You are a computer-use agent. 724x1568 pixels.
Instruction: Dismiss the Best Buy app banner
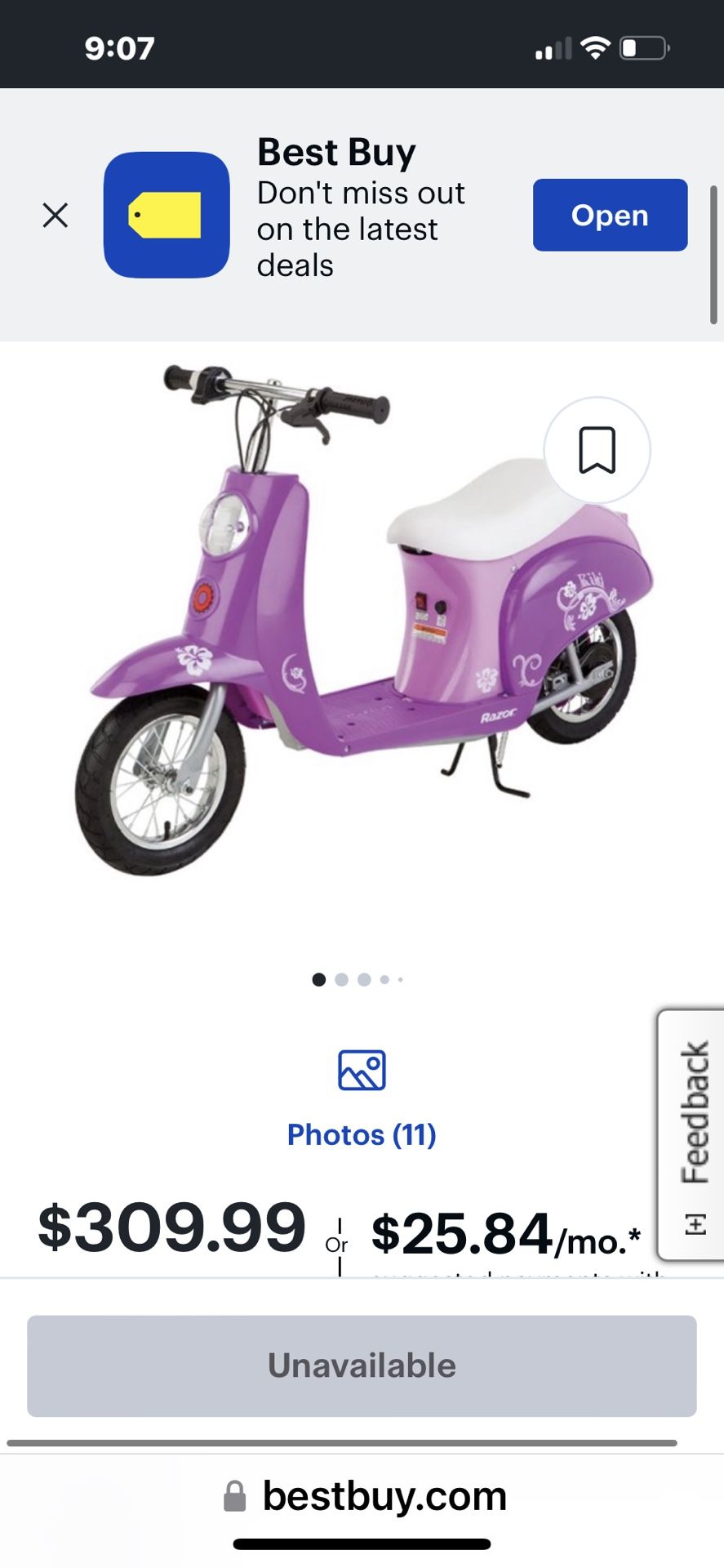[55, 216]
